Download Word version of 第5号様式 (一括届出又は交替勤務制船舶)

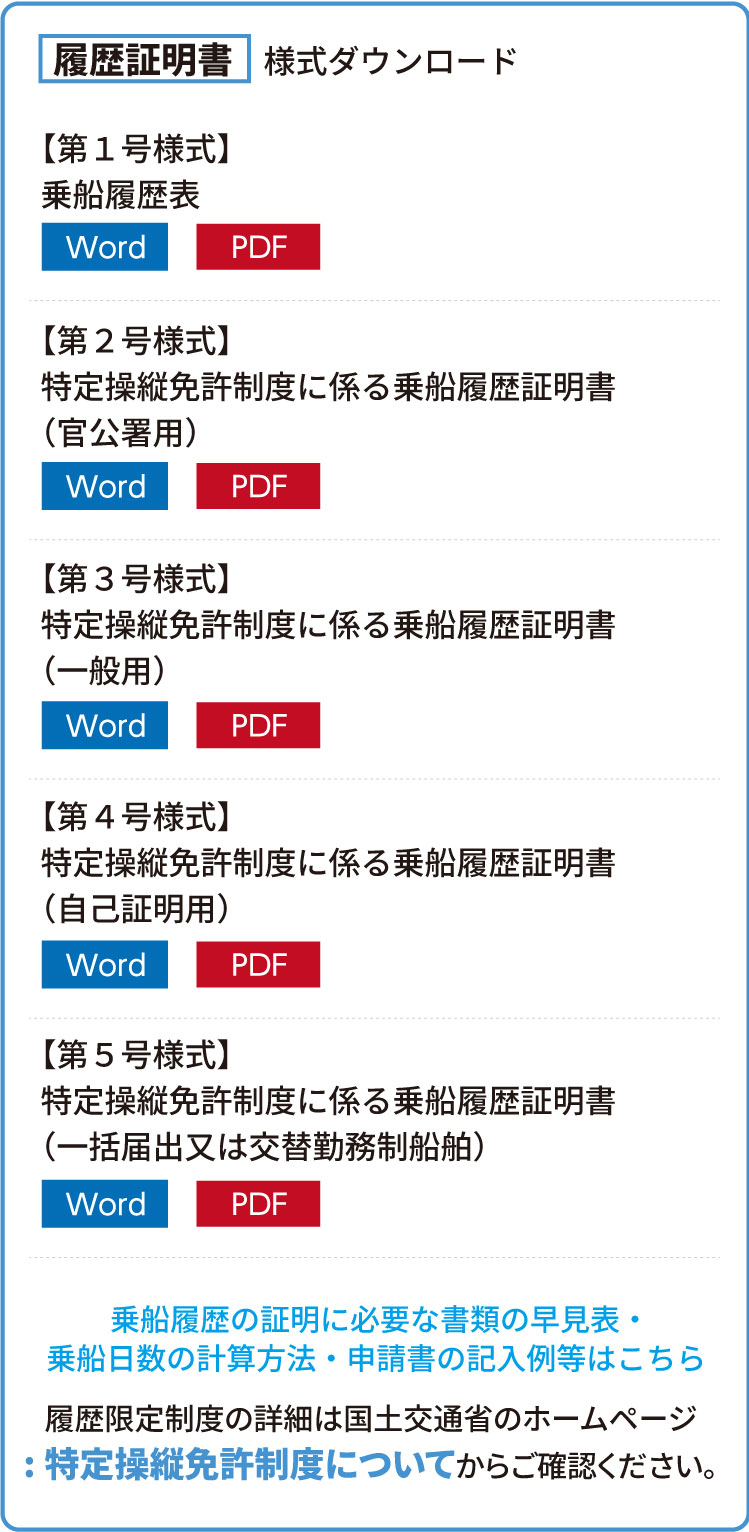click(x=105, y=1204)
